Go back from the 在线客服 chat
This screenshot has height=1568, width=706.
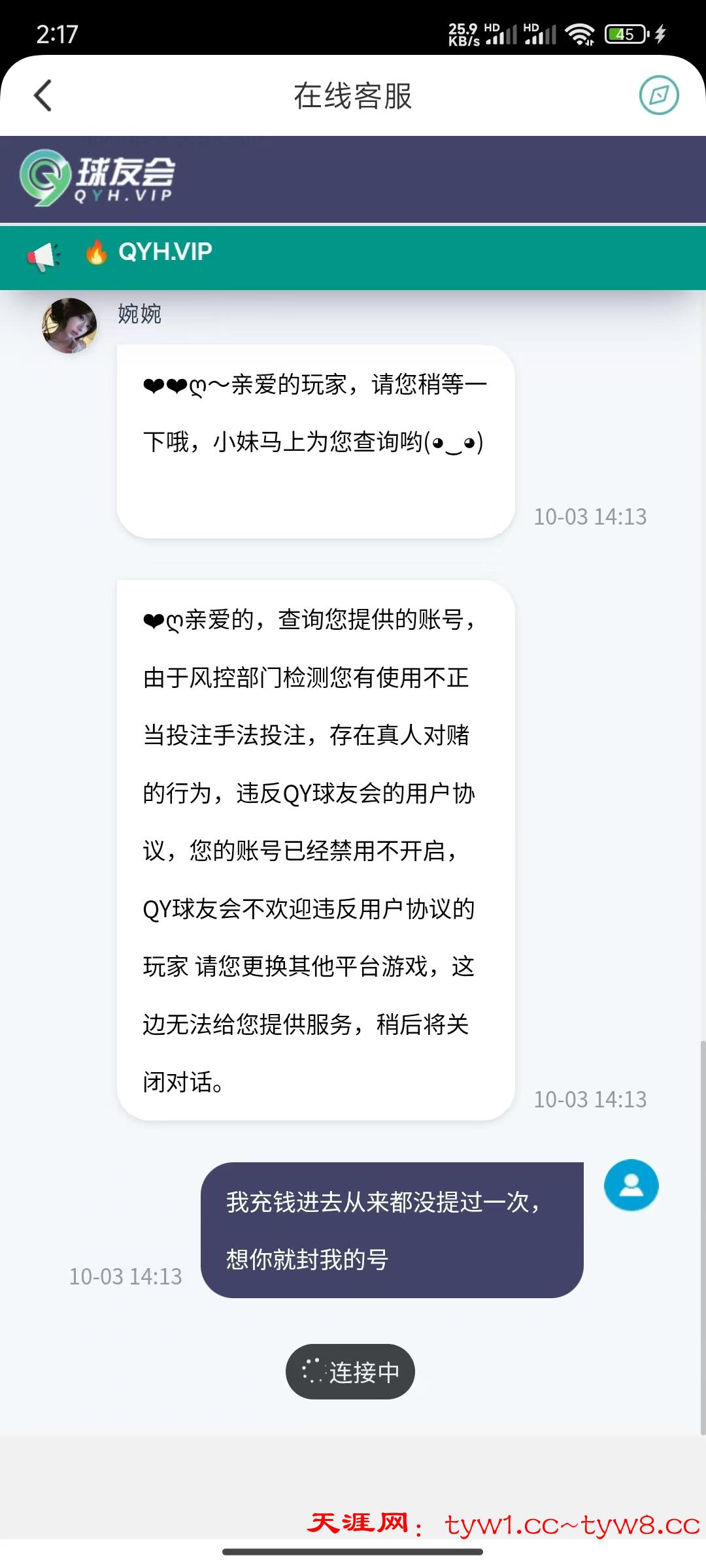click(43, 95)
